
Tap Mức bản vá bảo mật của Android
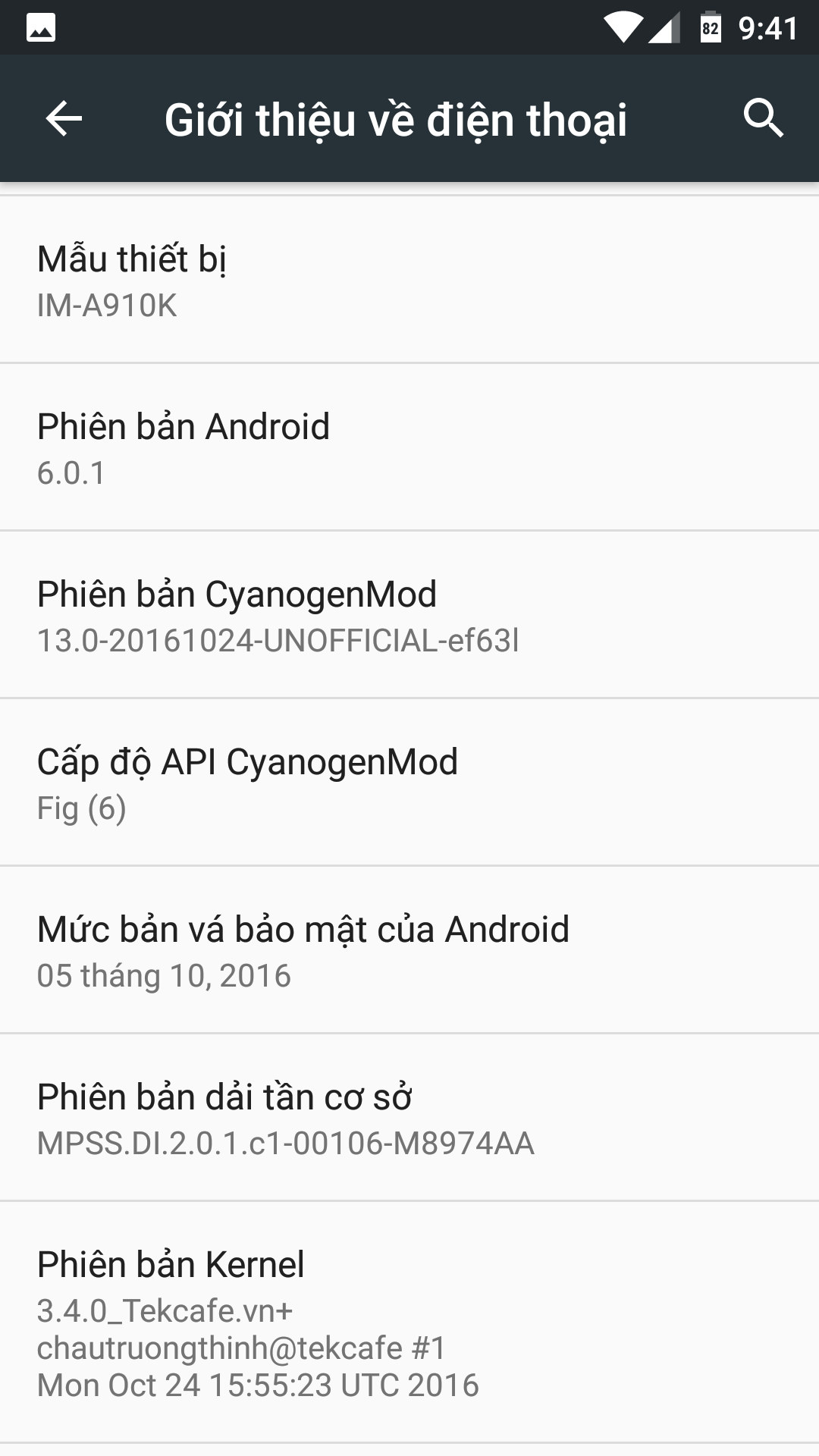409,950
